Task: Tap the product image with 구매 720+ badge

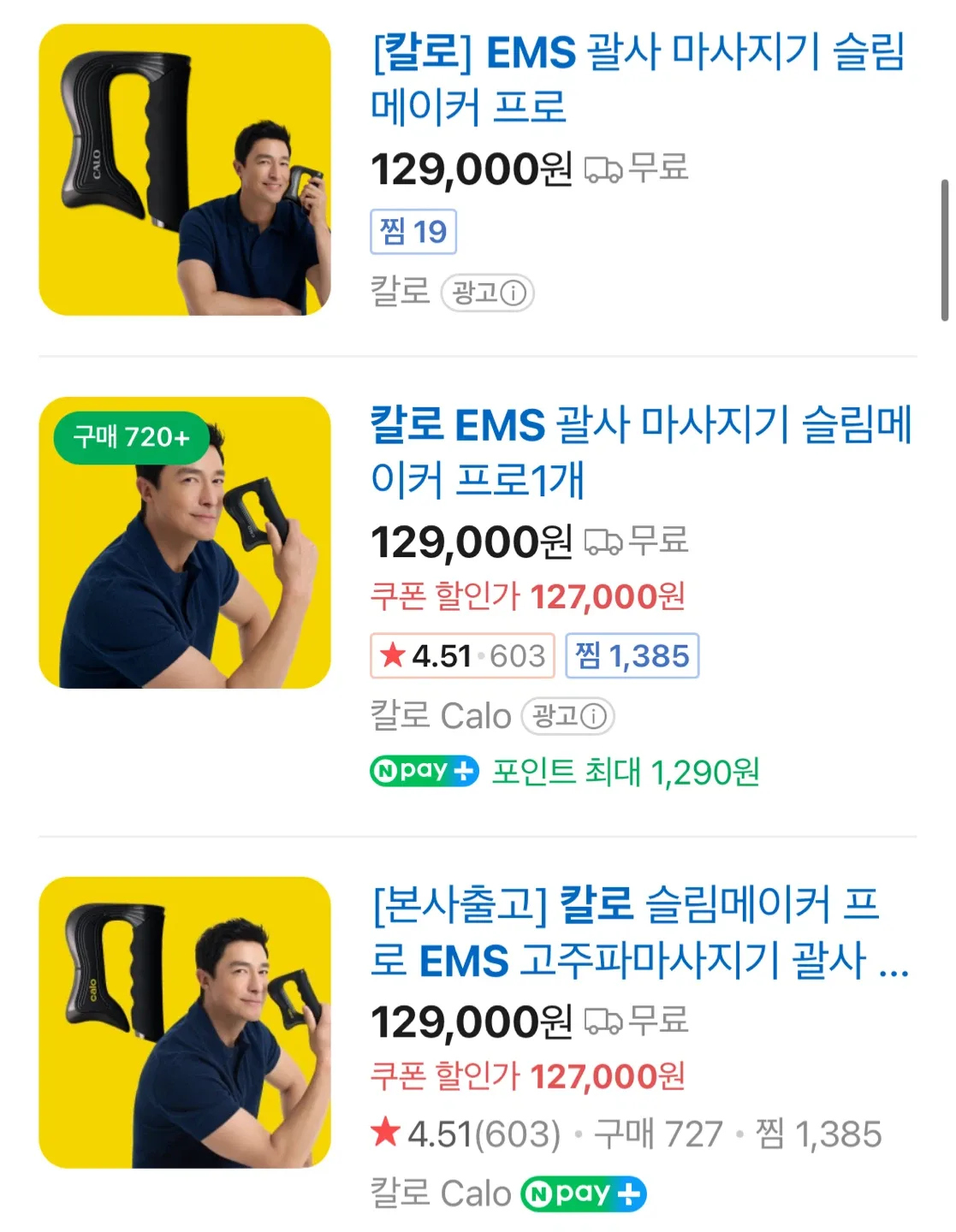Action: click(185, 542)
